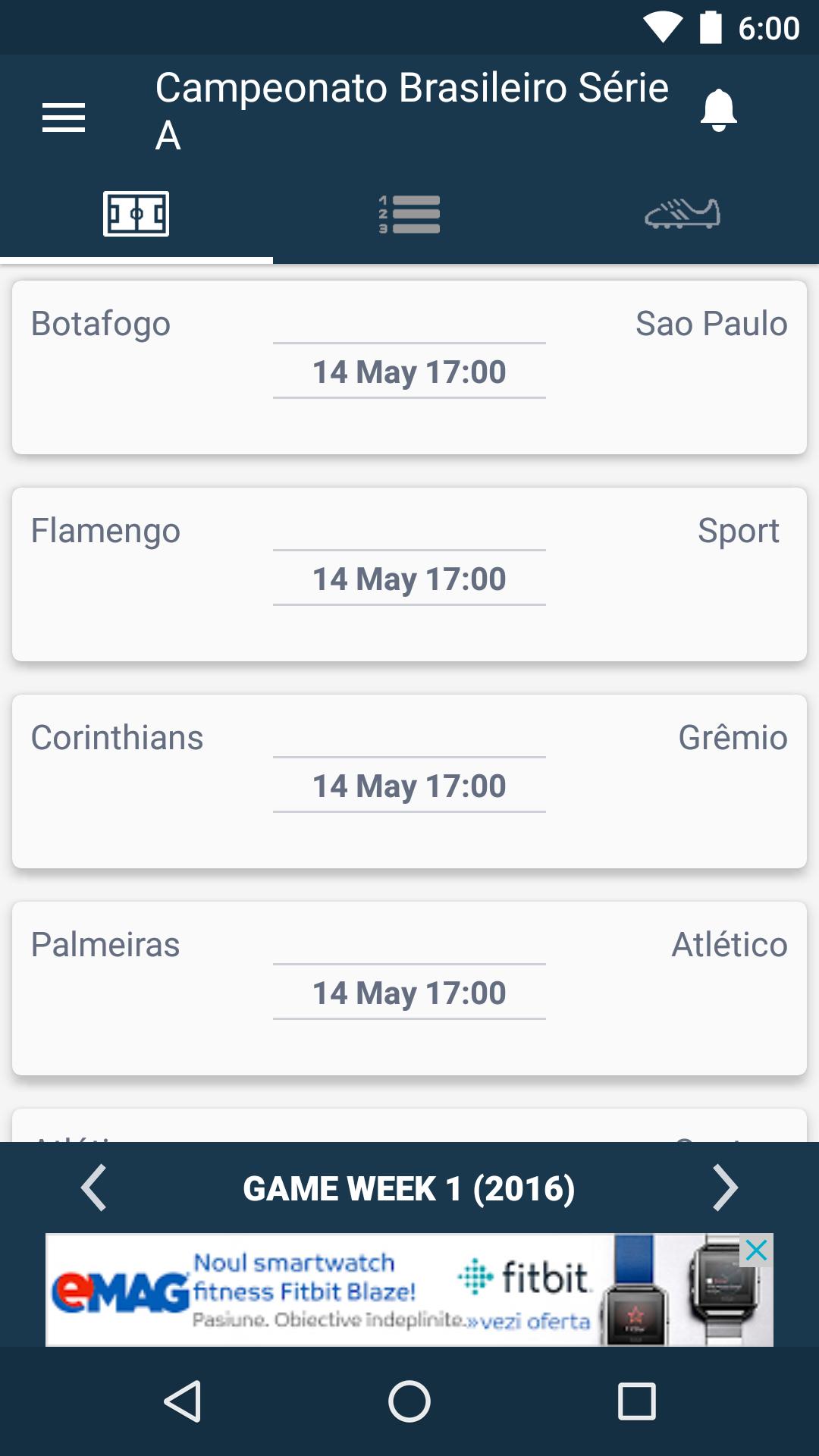Screen dimensions: 819x1456
Task: View the Corinthians vs Grêmio fixture
Action: click(x=409, y=782)
